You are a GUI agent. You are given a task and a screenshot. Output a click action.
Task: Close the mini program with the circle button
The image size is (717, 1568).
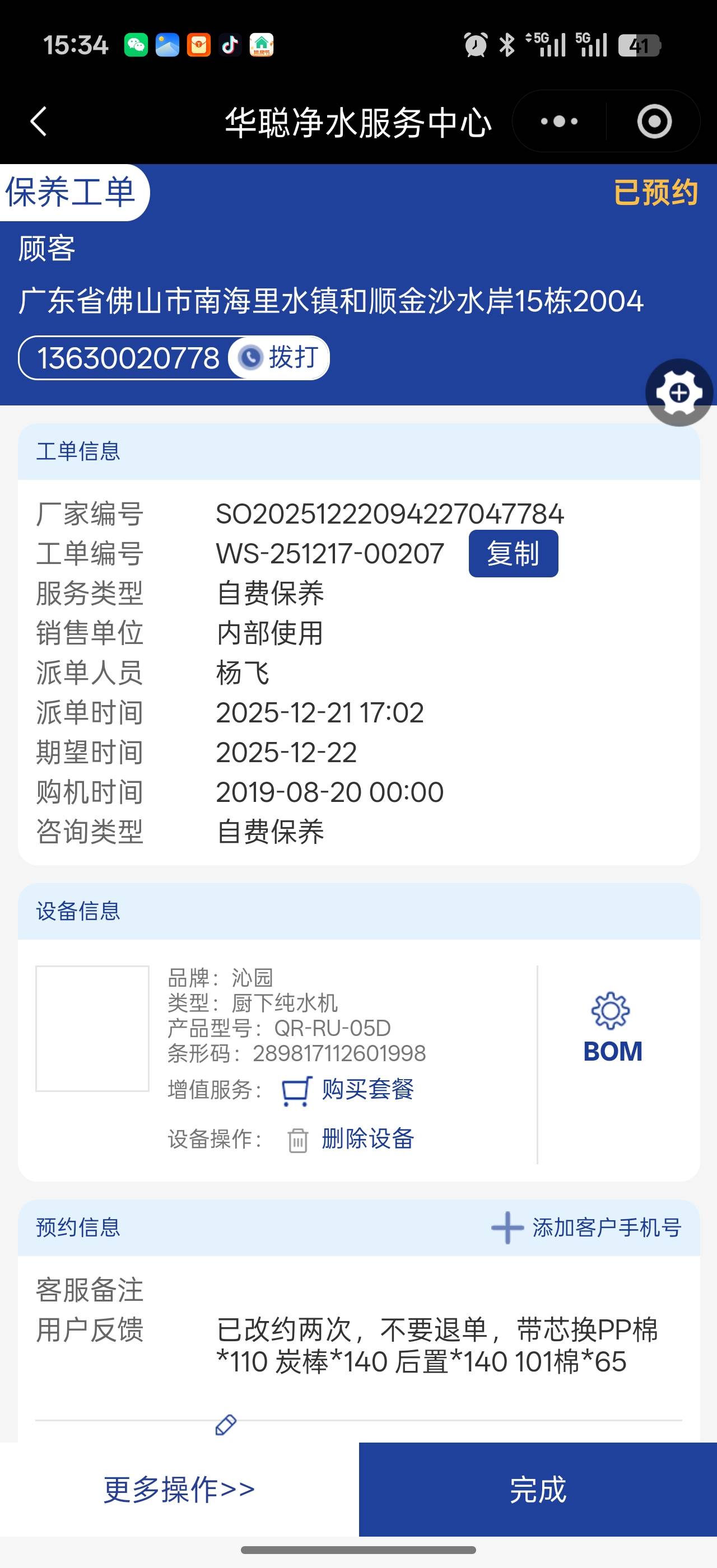pos(654,121)
